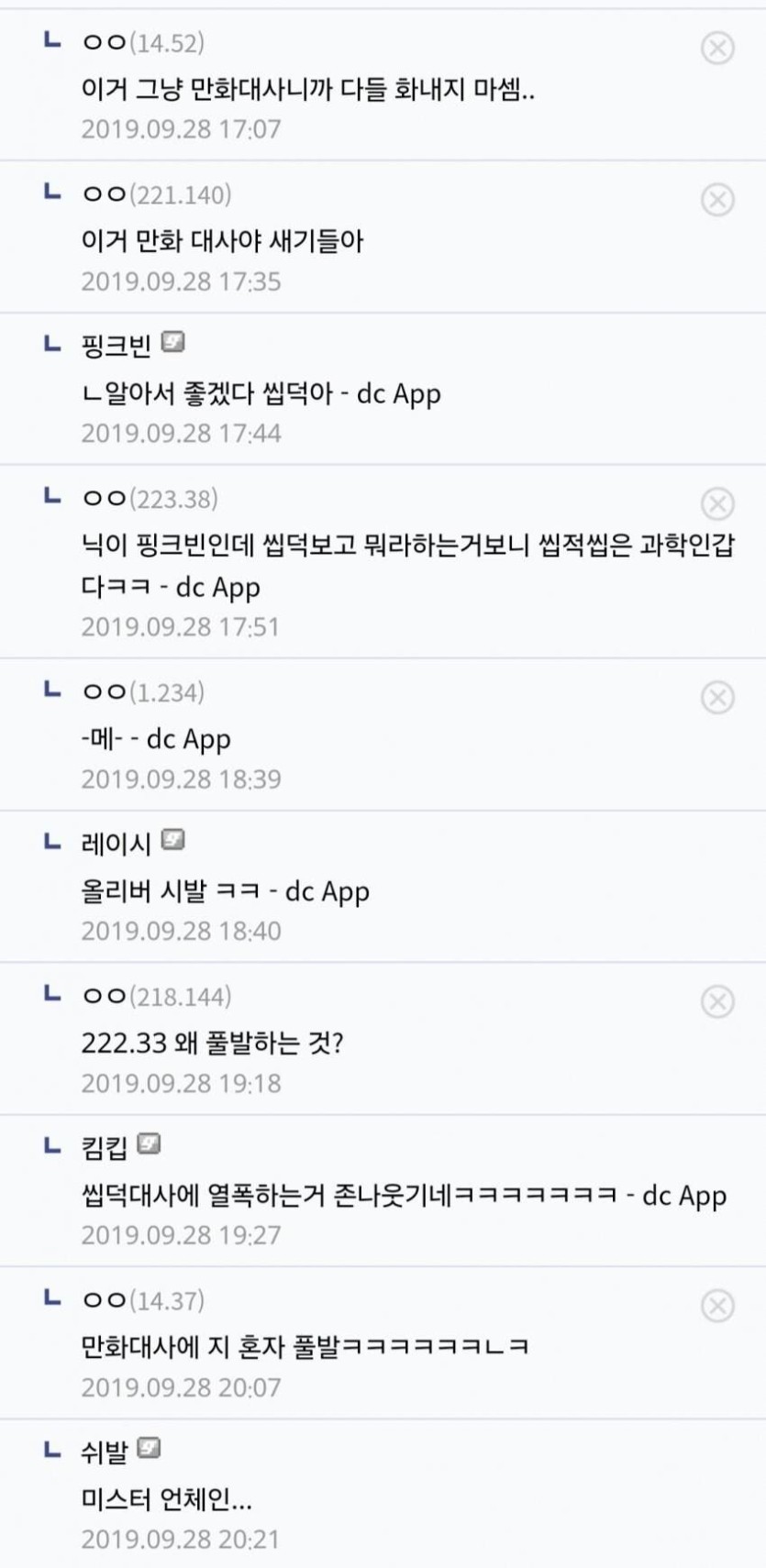Open 레이시's gallog icon
The width and height of the screenshot is (766, 1568).
point(172,840)
